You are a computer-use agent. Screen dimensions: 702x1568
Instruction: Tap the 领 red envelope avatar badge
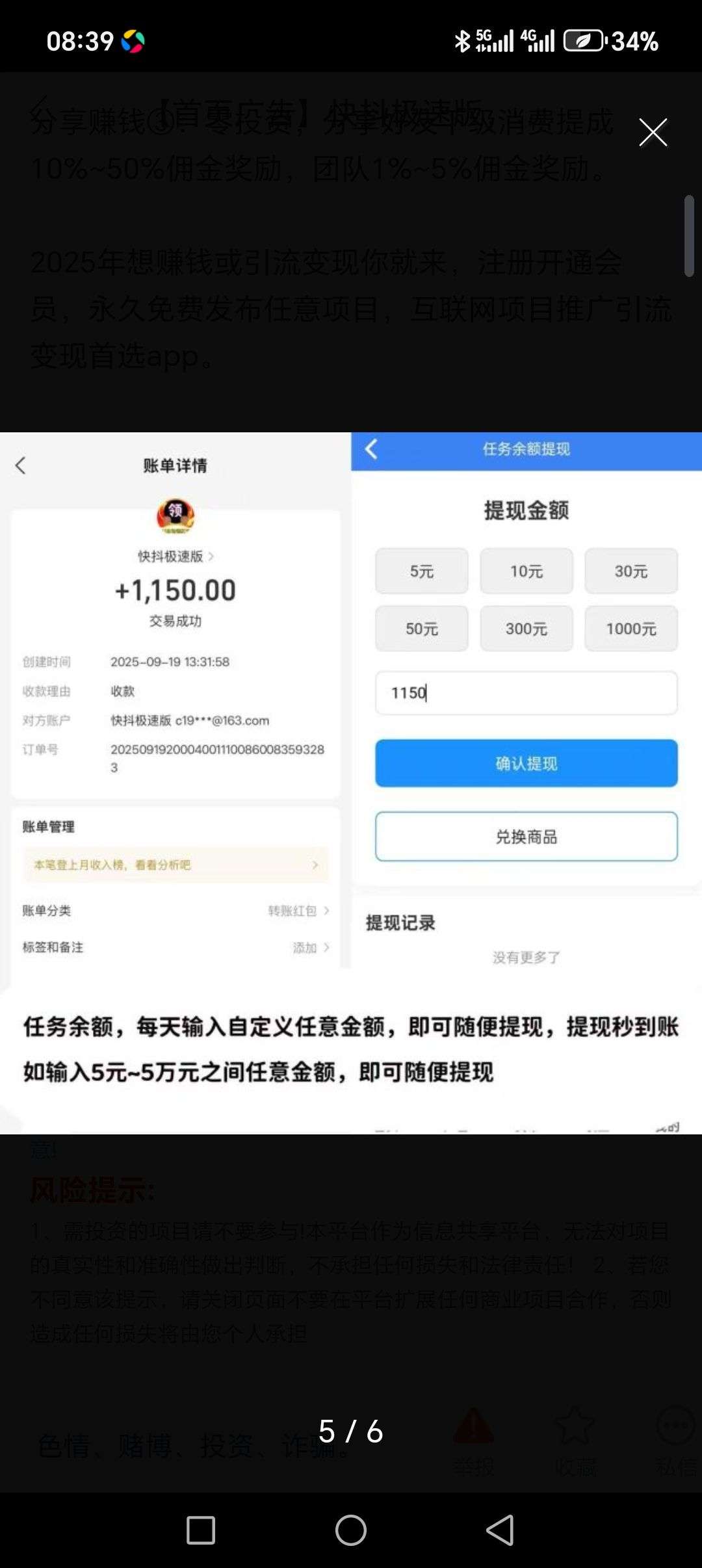pos(175,516)
